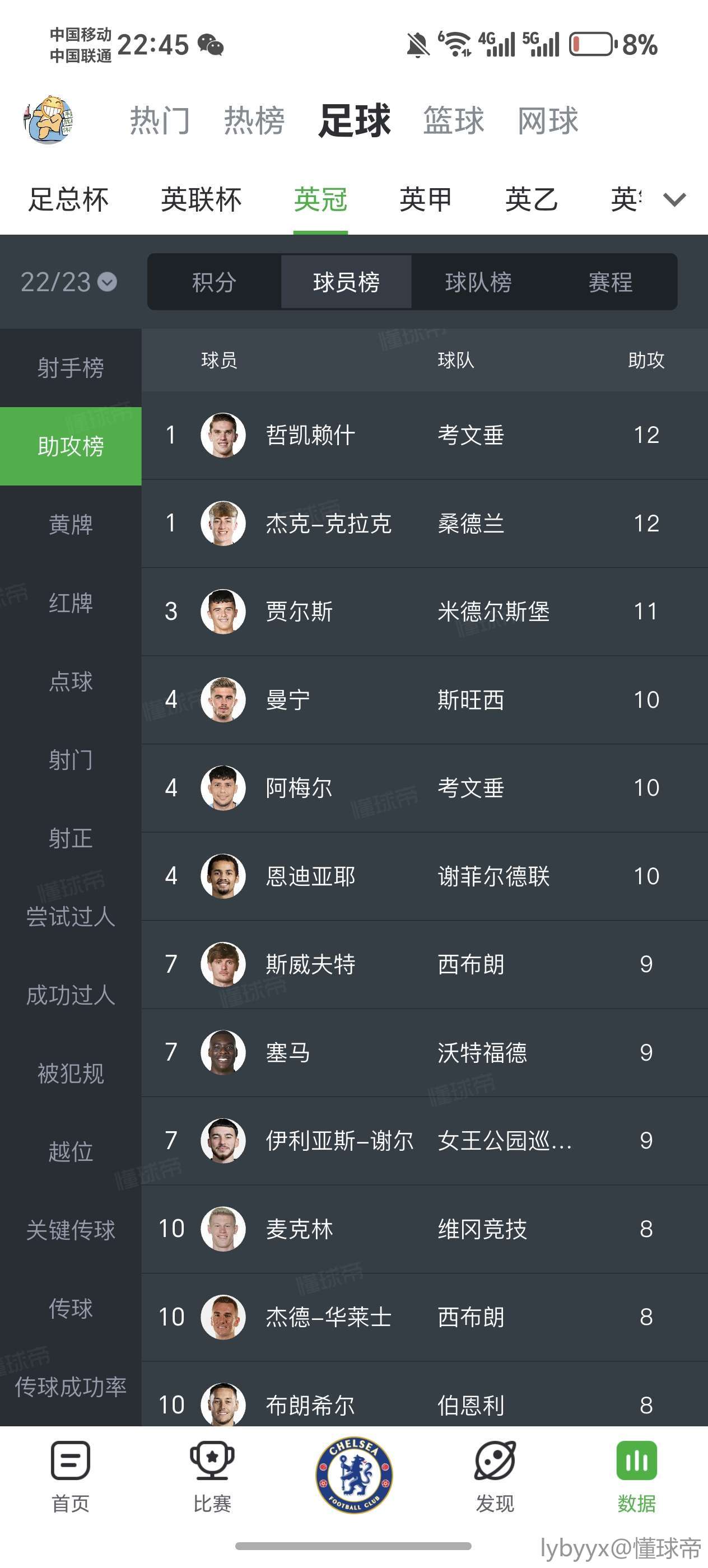Screen dimensions: 708x1568
Task: Open the 22/23 season dropdown
Action: pyautogui.click(x=69, y=282)
